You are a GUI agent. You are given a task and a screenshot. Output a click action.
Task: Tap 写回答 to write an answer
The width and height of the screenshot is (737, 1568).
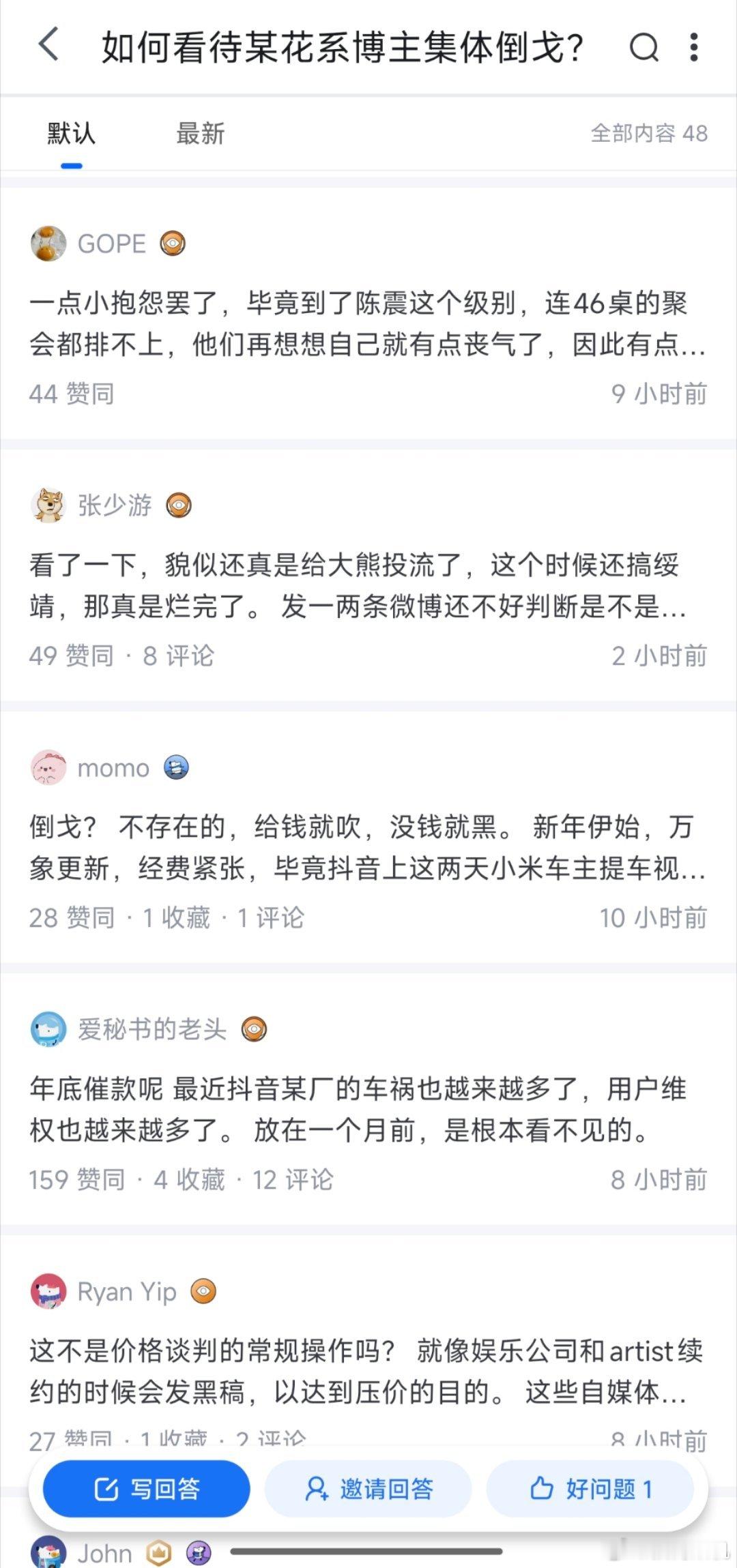coord(145,1489)
